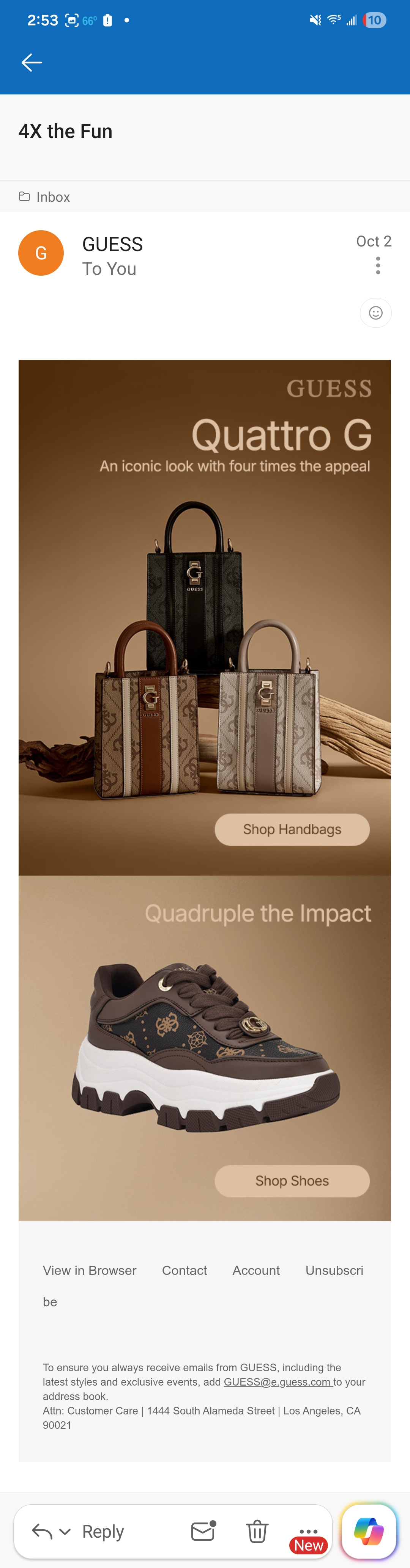Image resolution: width=410 pixels, height=1568 pixels.
Task: Go back to the inbox
Action: click(x=31, y=62)
